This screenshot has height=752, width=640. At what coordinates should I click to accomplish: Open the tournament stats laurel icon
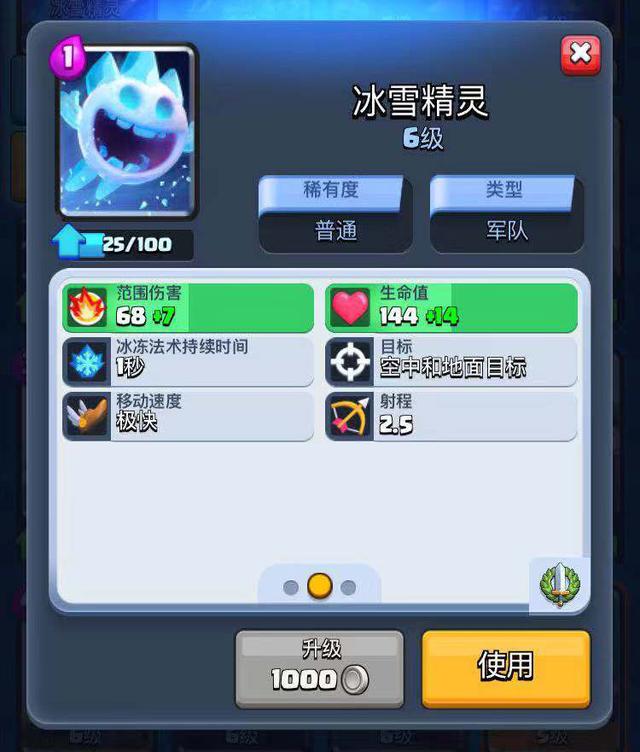[558, 586]
